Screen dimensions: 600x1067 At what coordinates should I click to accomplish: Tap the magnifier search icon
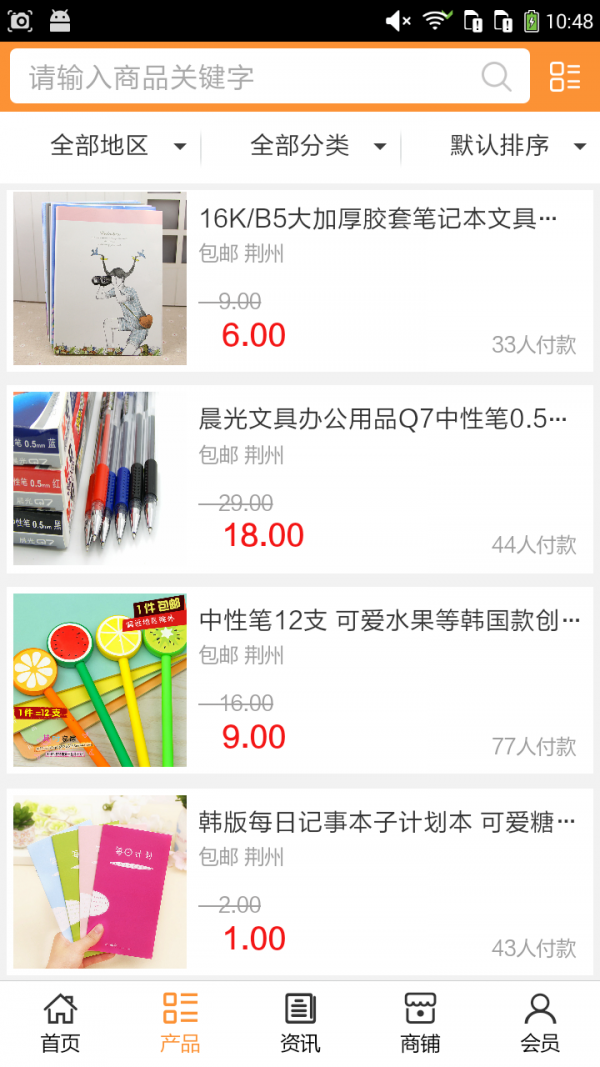496,77
